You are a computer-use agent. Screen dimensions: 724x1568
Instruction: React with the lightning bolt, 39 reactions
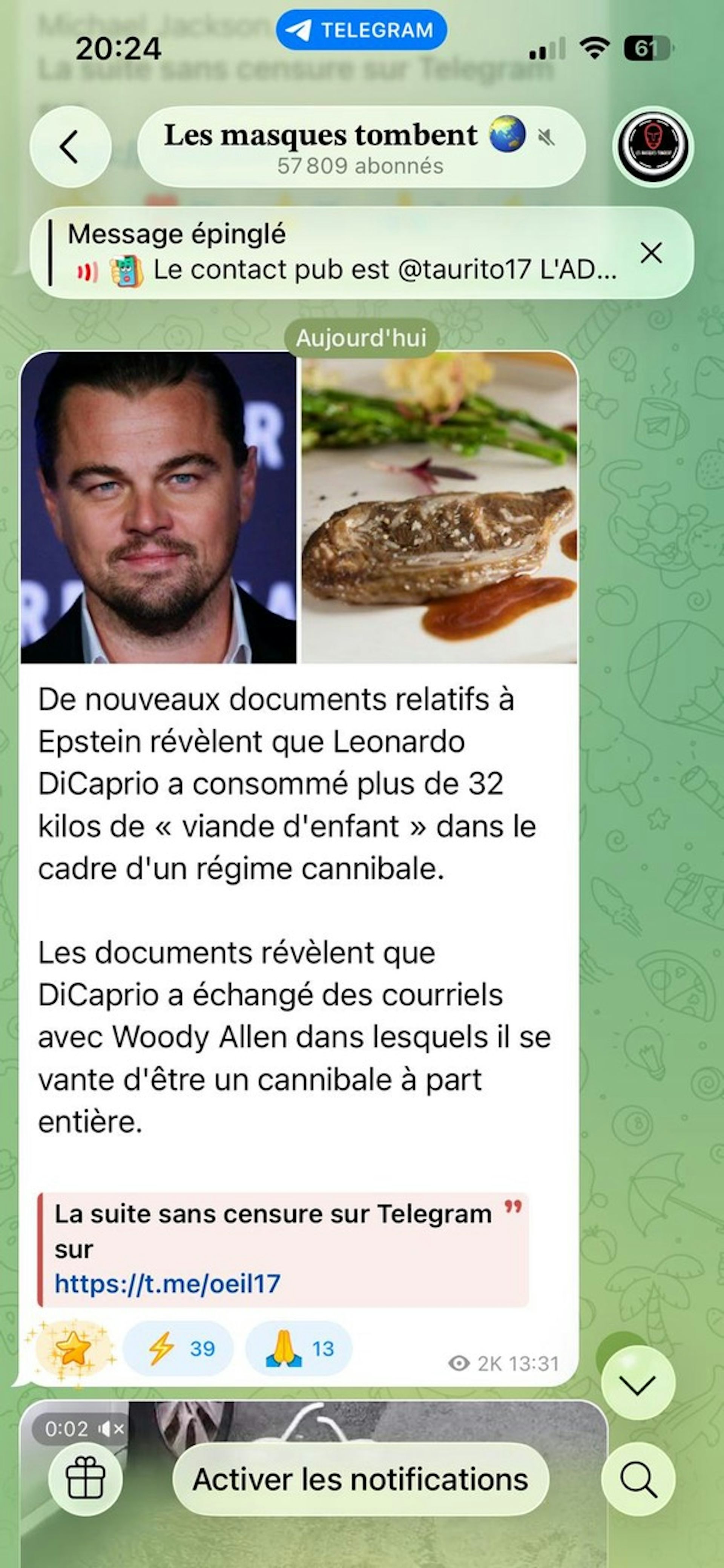coord(178,1349)
